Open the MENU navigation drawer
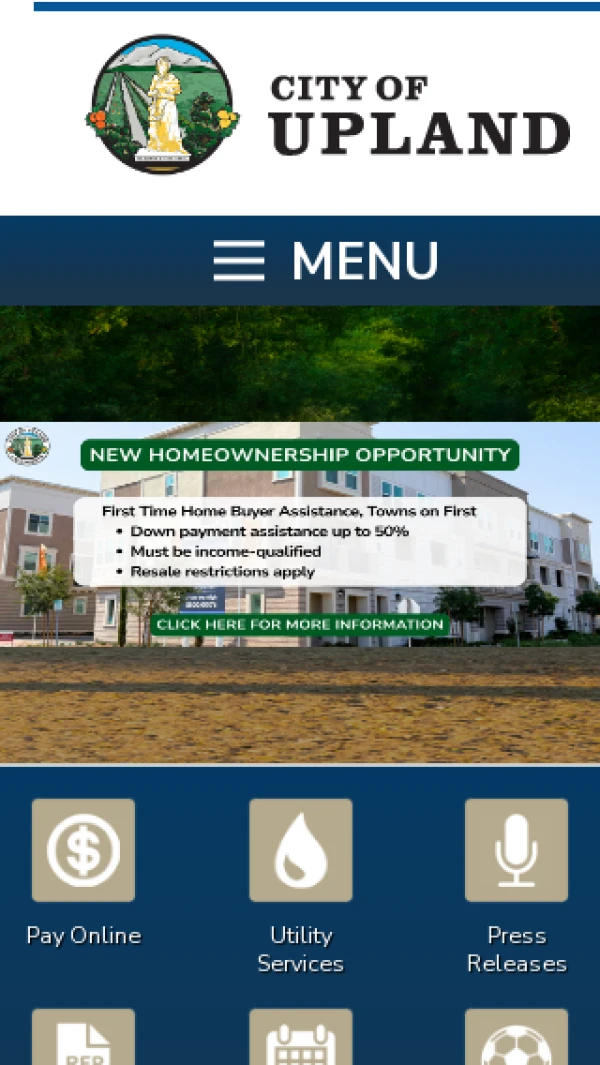Image resolution: width=600 pixels, height=1065 pixels. click(325, 261)
